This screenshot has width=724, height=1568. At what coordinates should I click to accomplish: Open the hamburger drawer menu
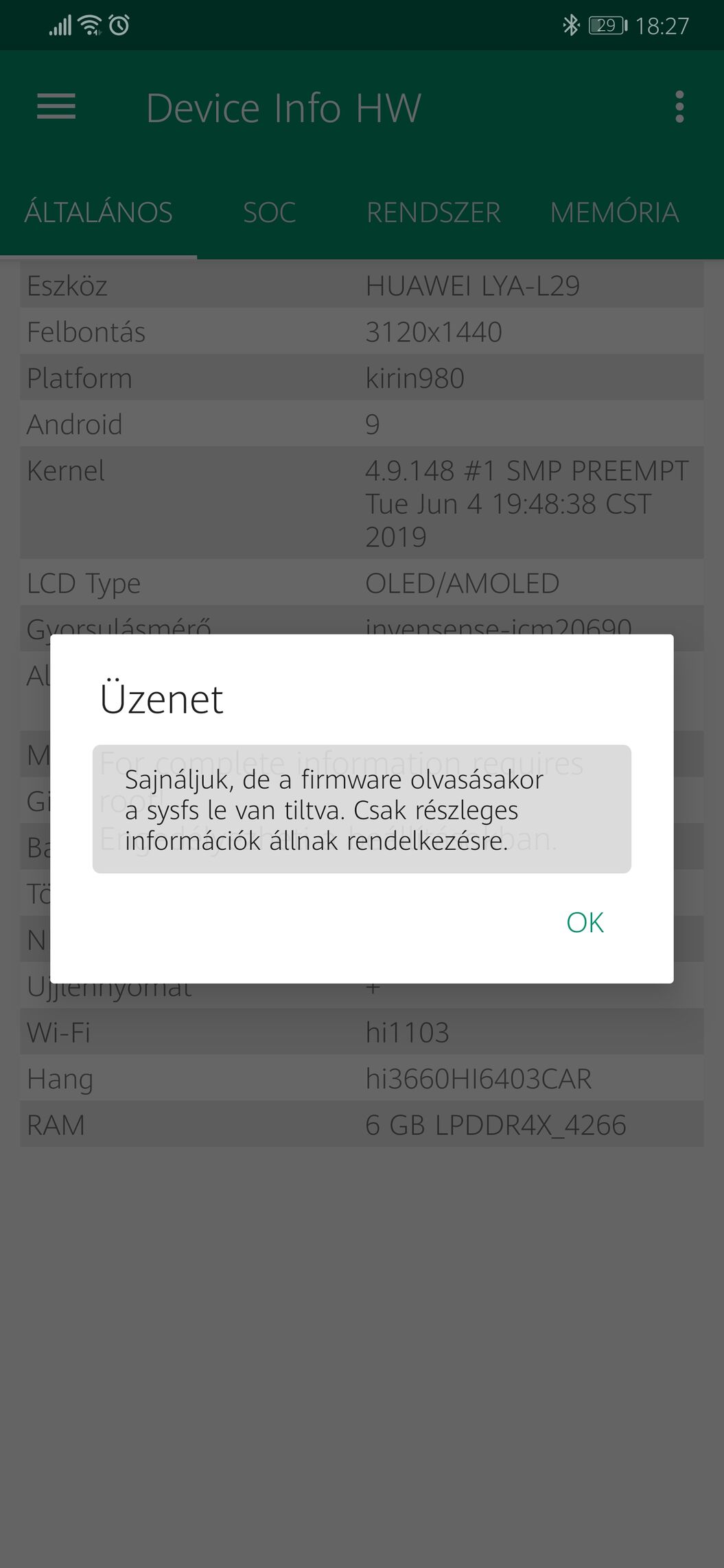coord(56,107)
